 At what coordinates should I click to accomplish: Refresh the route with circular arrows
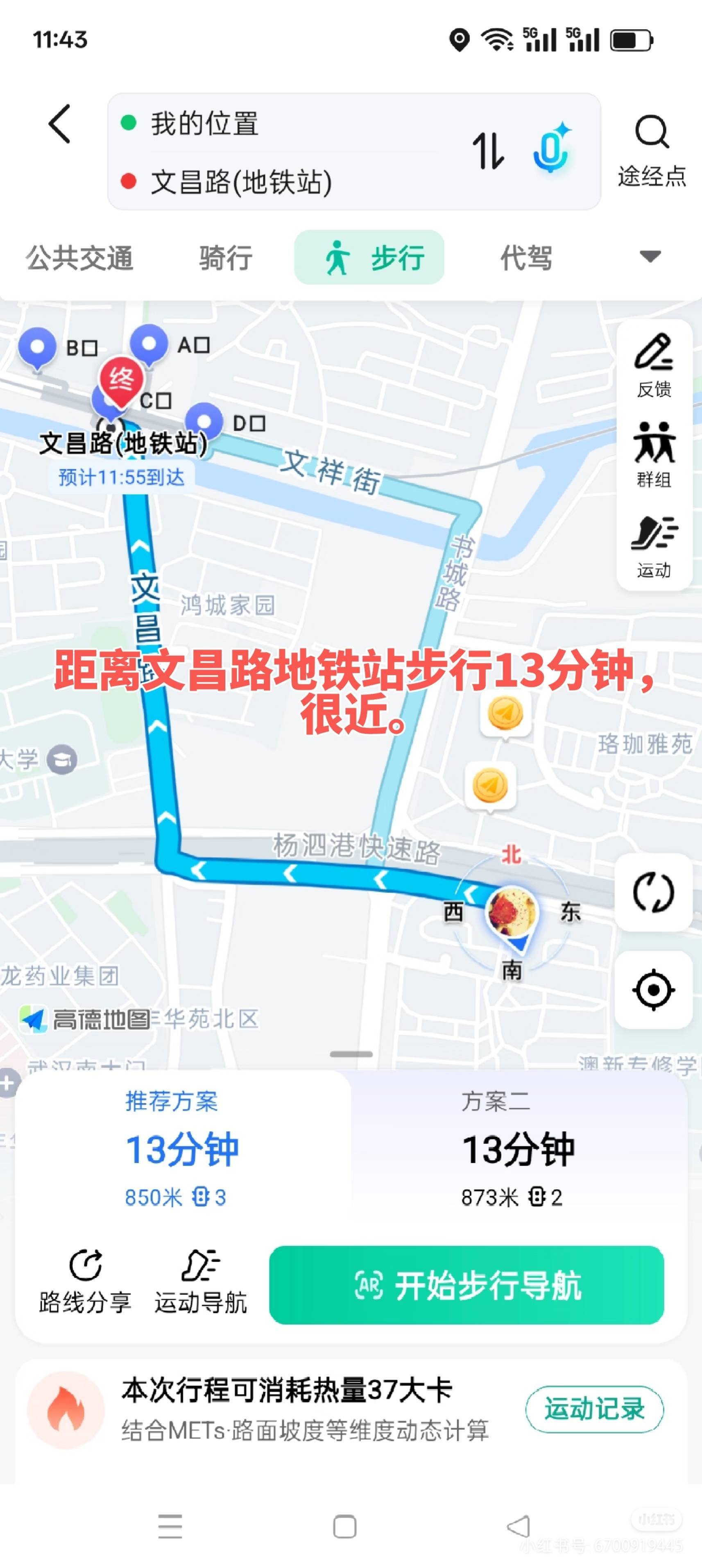[653, 892]
